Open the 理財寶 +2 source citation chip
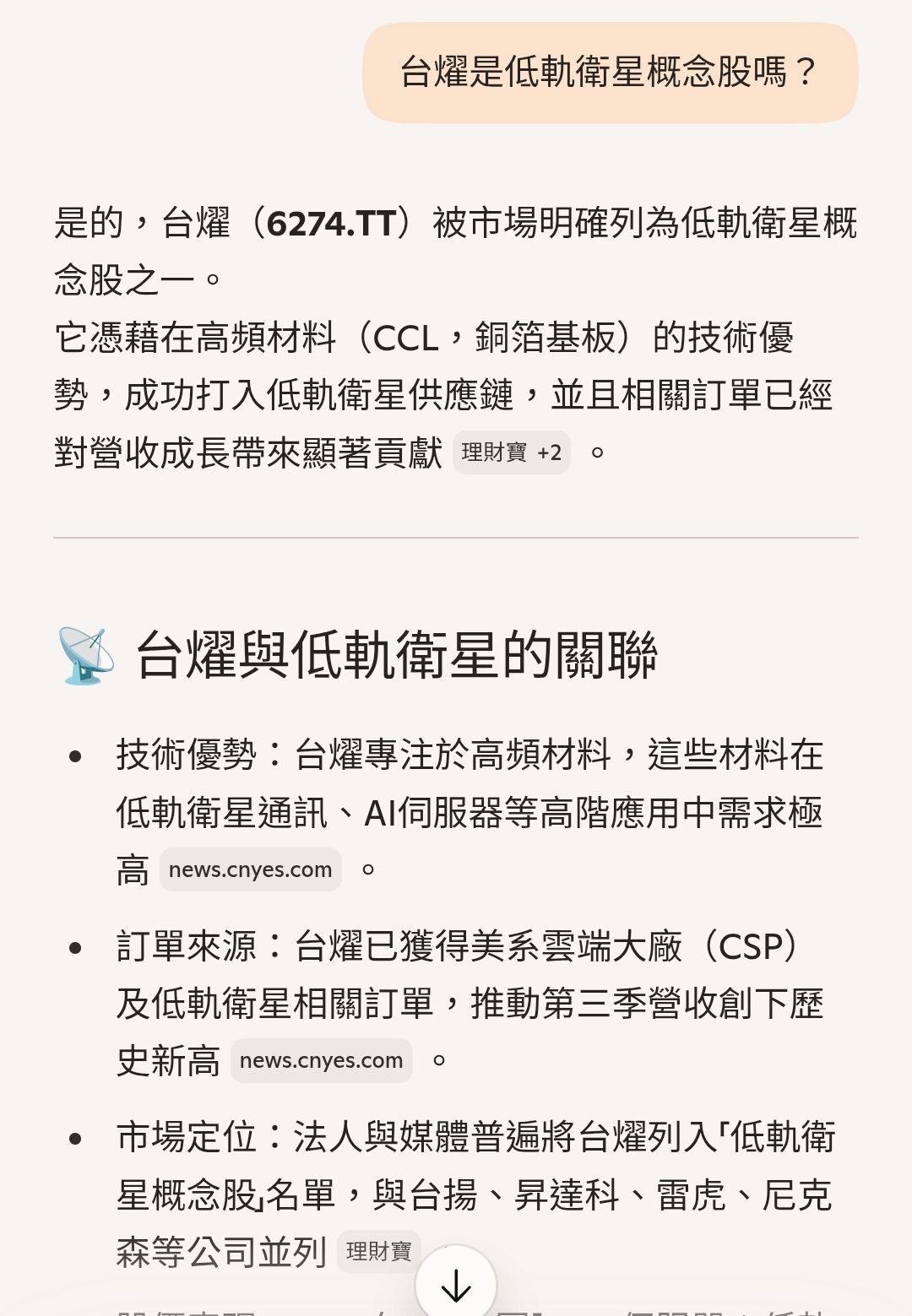The image size is (912, 1316). point(511,452)
